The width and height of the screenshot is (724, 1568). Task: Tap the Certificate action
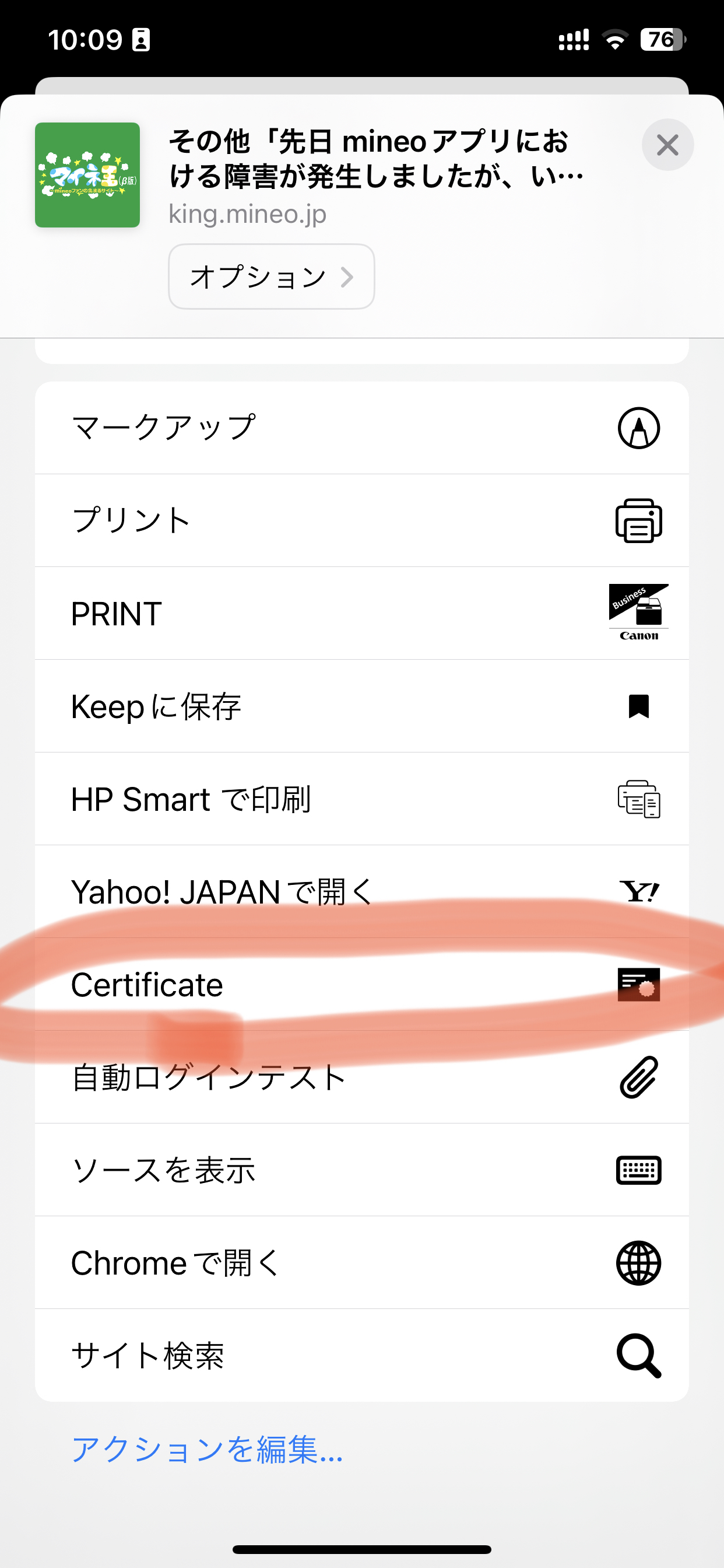pyautogui.click(x=361, y=985)
